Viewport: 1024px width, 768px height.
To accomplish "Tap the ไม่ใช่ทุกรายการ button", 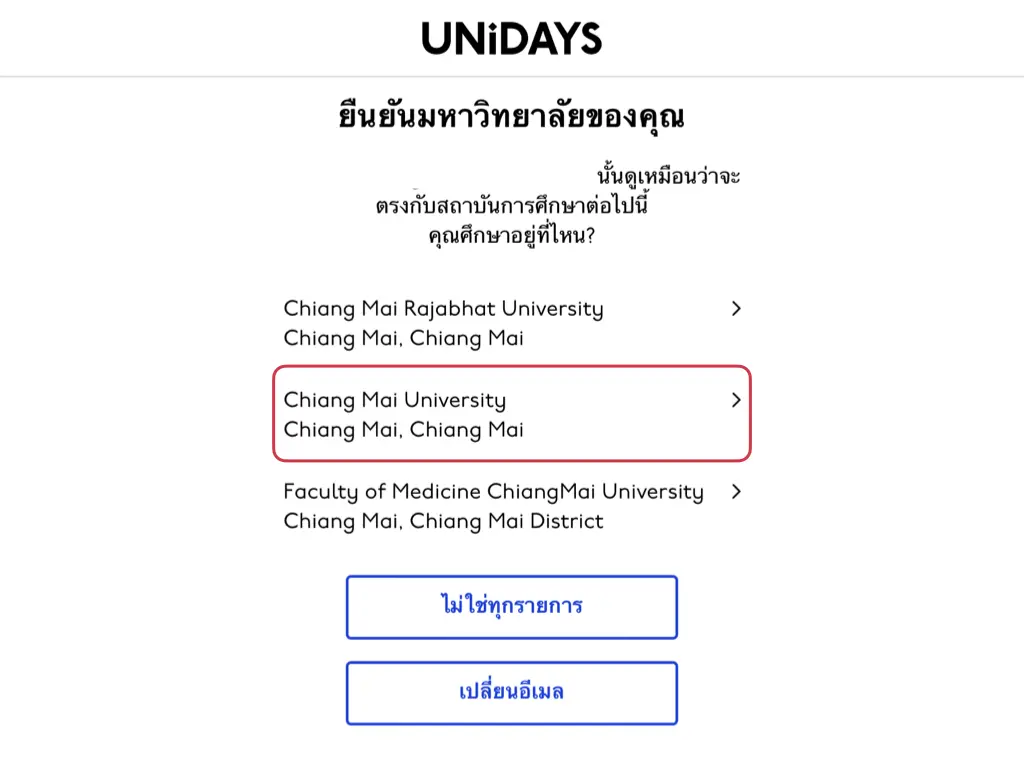I will [x=511, y=606].
